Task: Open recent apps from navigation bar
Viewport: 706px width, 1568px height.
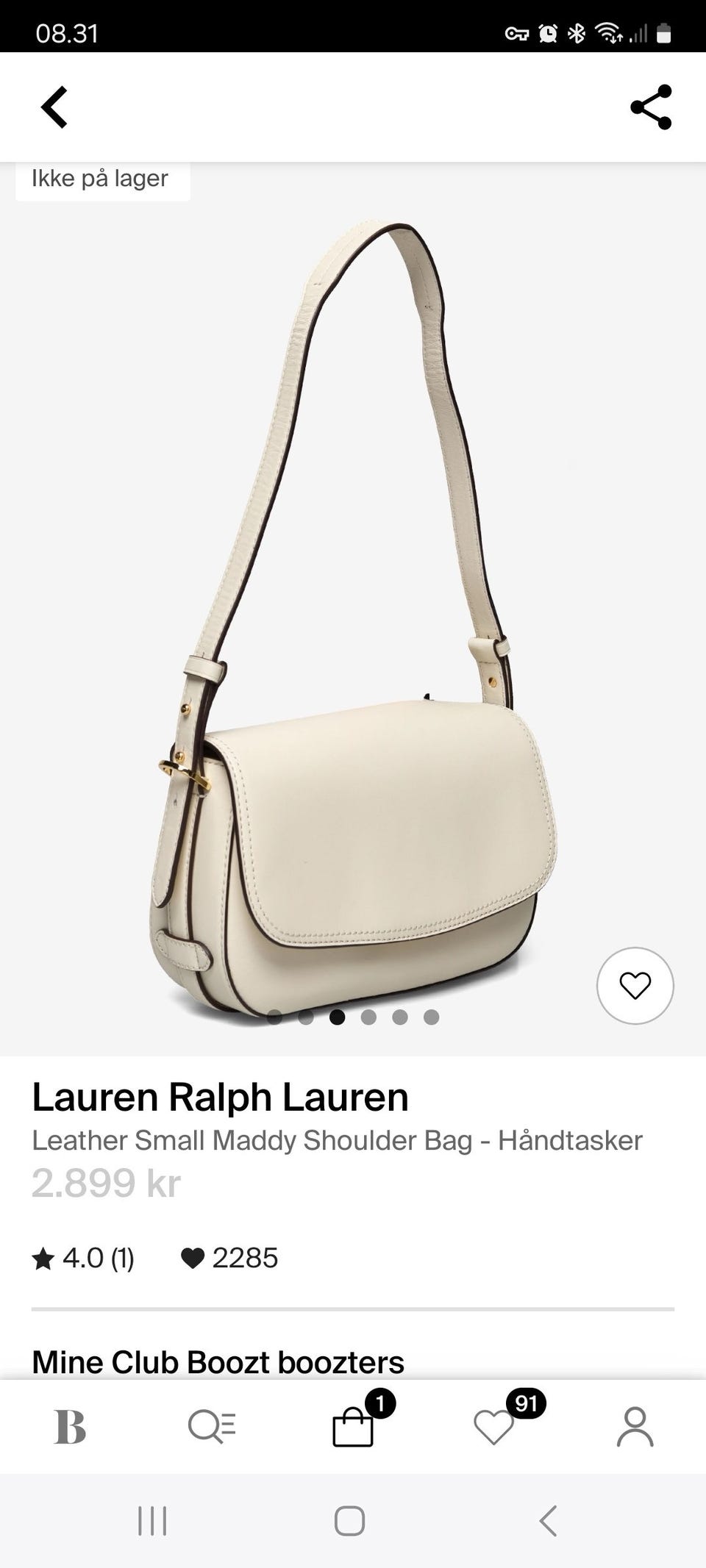Action: click(x=152, y=1521)
